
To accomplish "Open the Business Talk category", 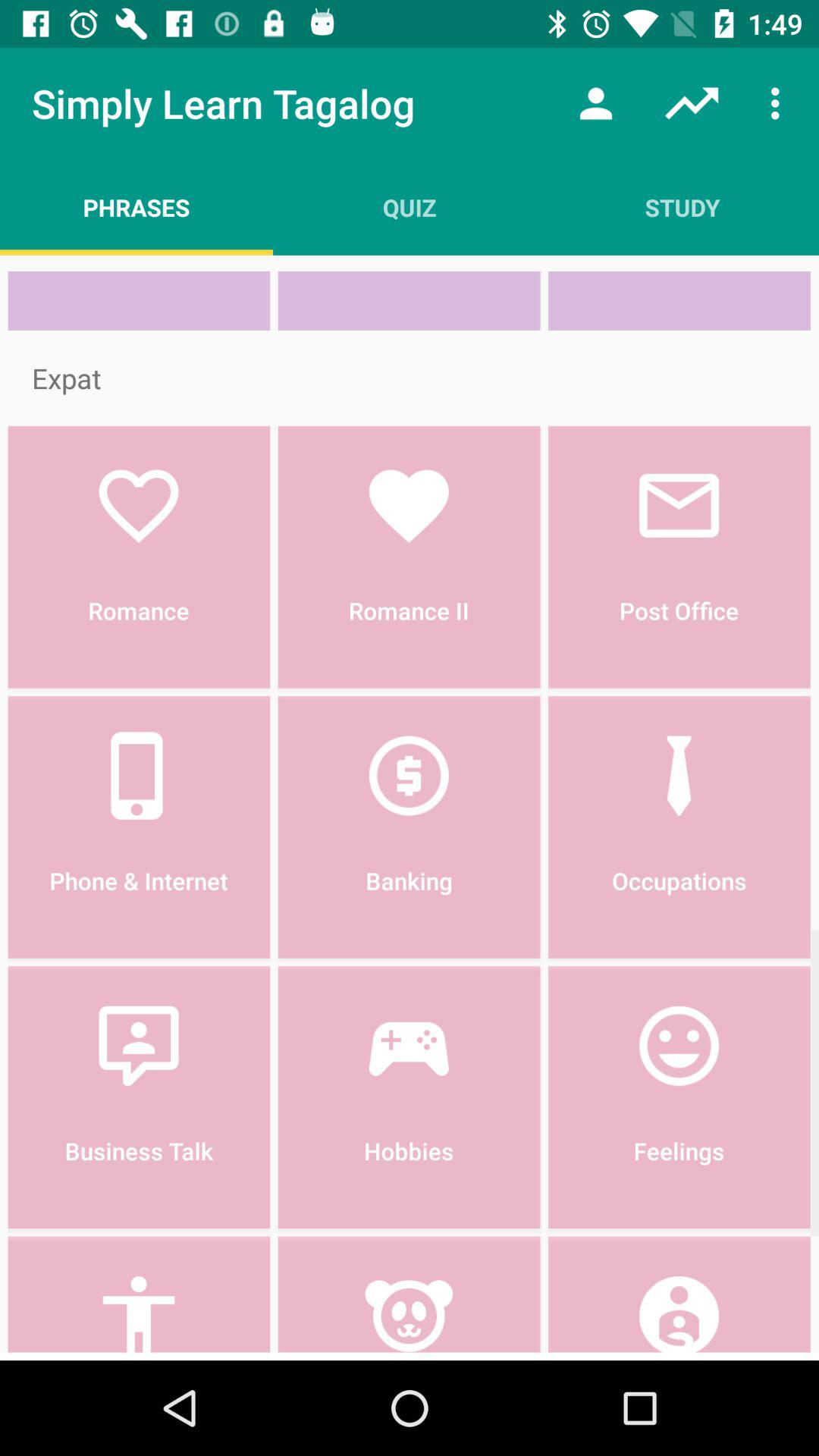I will click(139, 1097).
